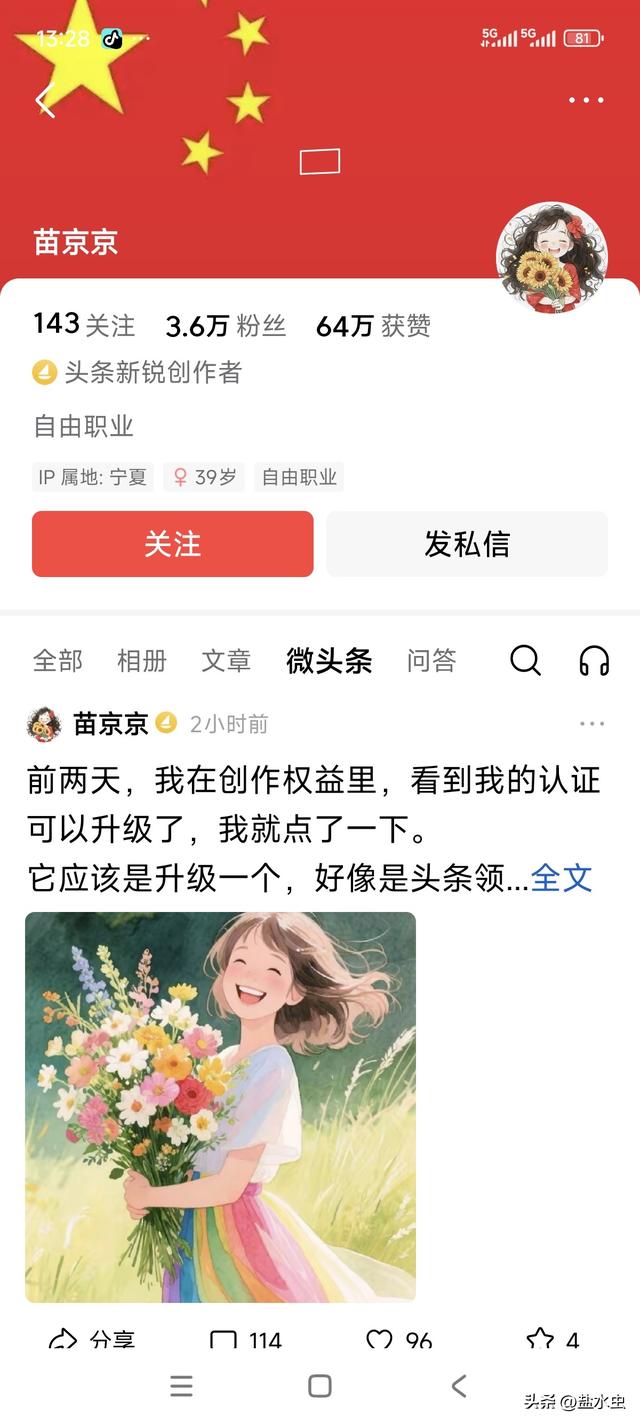Open the post's three-dot options menu
The width and height of the screenshot is (640, 1424).
point(592,724)
